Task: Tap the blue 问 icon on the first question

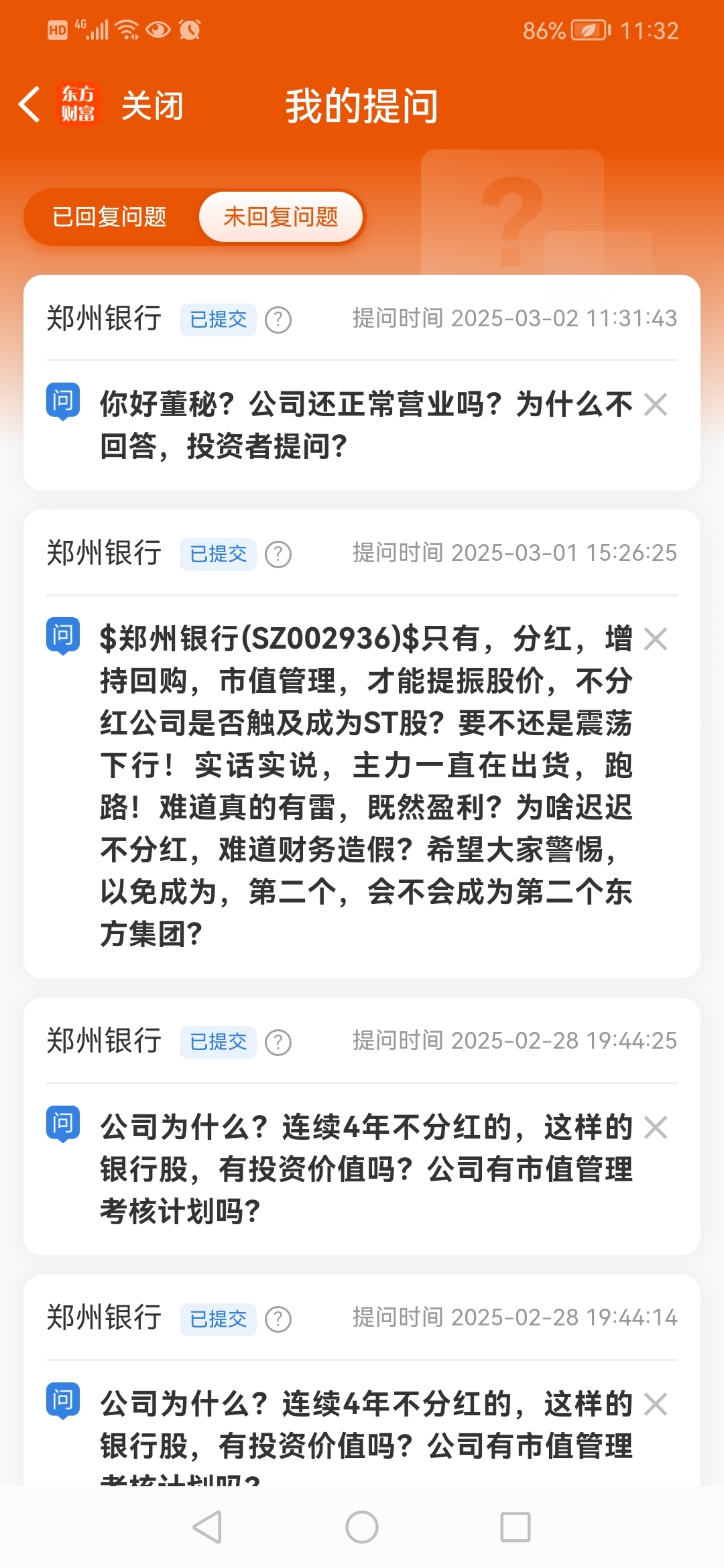Action: (62, 402)
